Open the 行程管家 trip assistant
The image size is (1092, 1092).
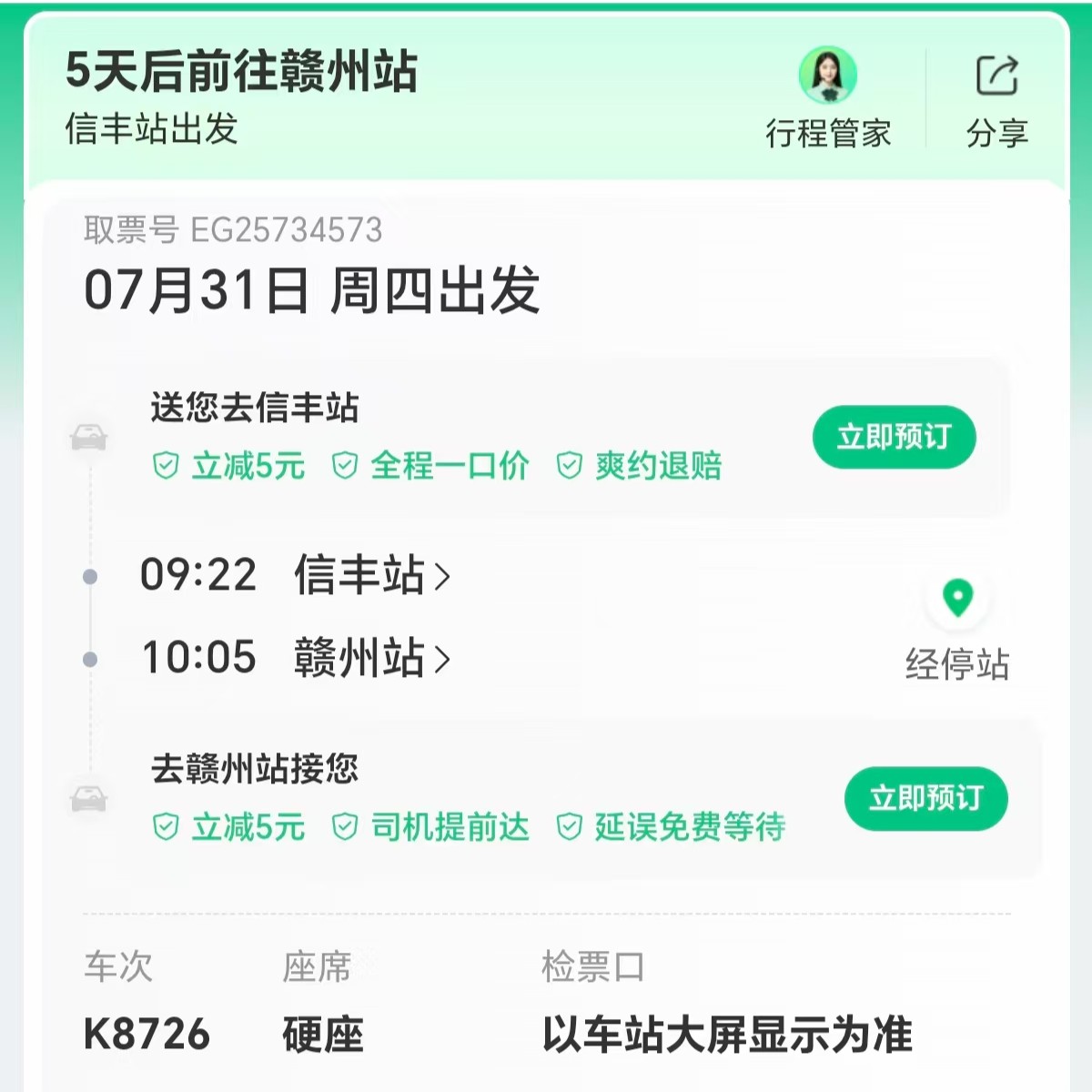[827, 96]
